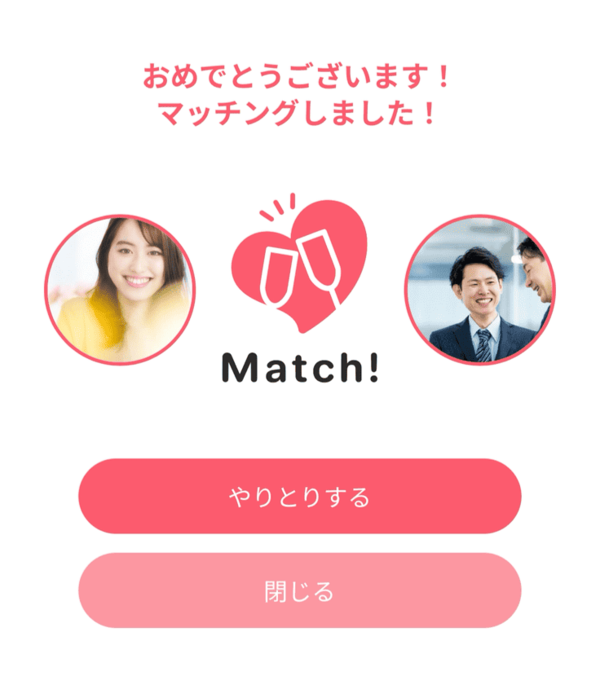This screenshot has height=694, width=600.
Task: Open the man's profile photo
Action: click(480, 290)
